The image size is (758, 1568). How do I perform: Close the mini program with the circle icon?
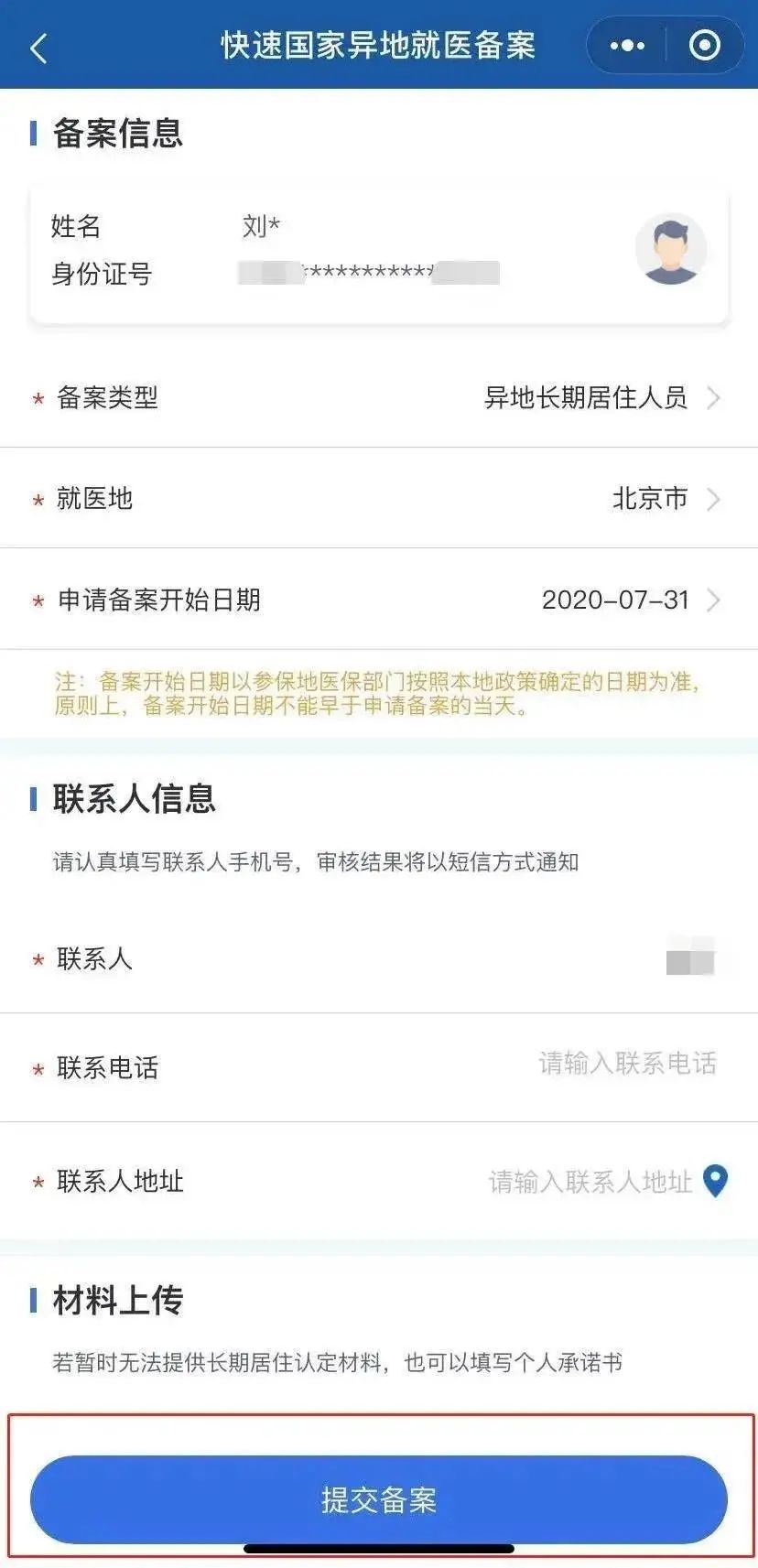click(704, 45)
